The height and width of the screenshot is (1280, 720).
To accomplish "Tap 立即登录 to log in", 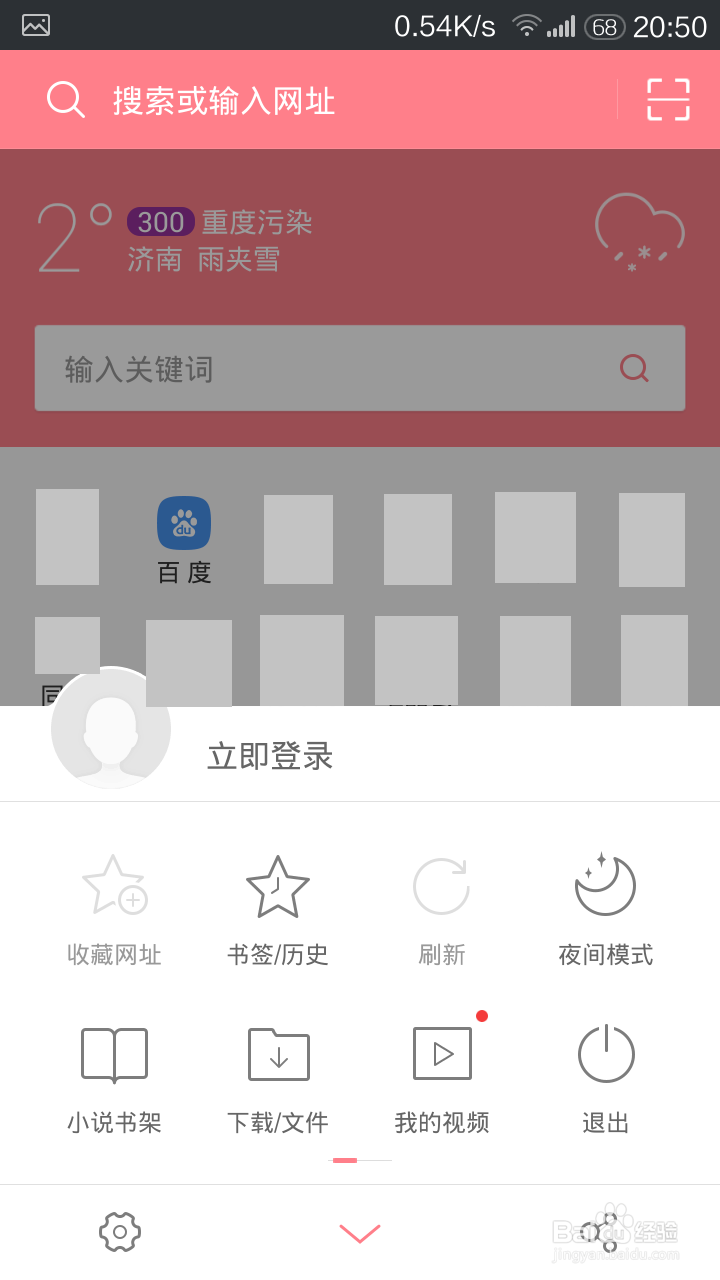I will (269, 757).
